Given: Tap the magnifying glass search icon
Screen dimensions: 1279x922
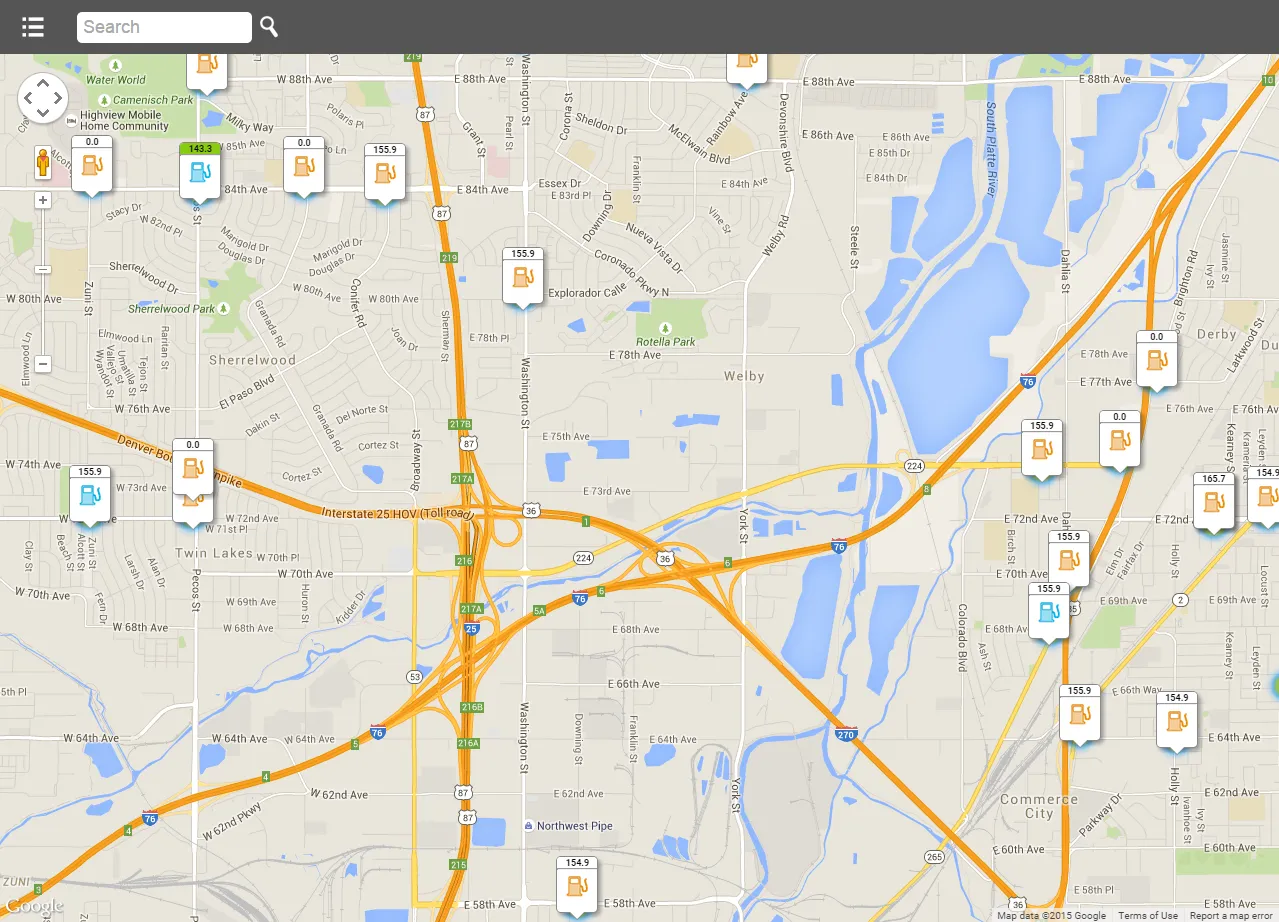Looking at the screenshot, I should [269, 27].
